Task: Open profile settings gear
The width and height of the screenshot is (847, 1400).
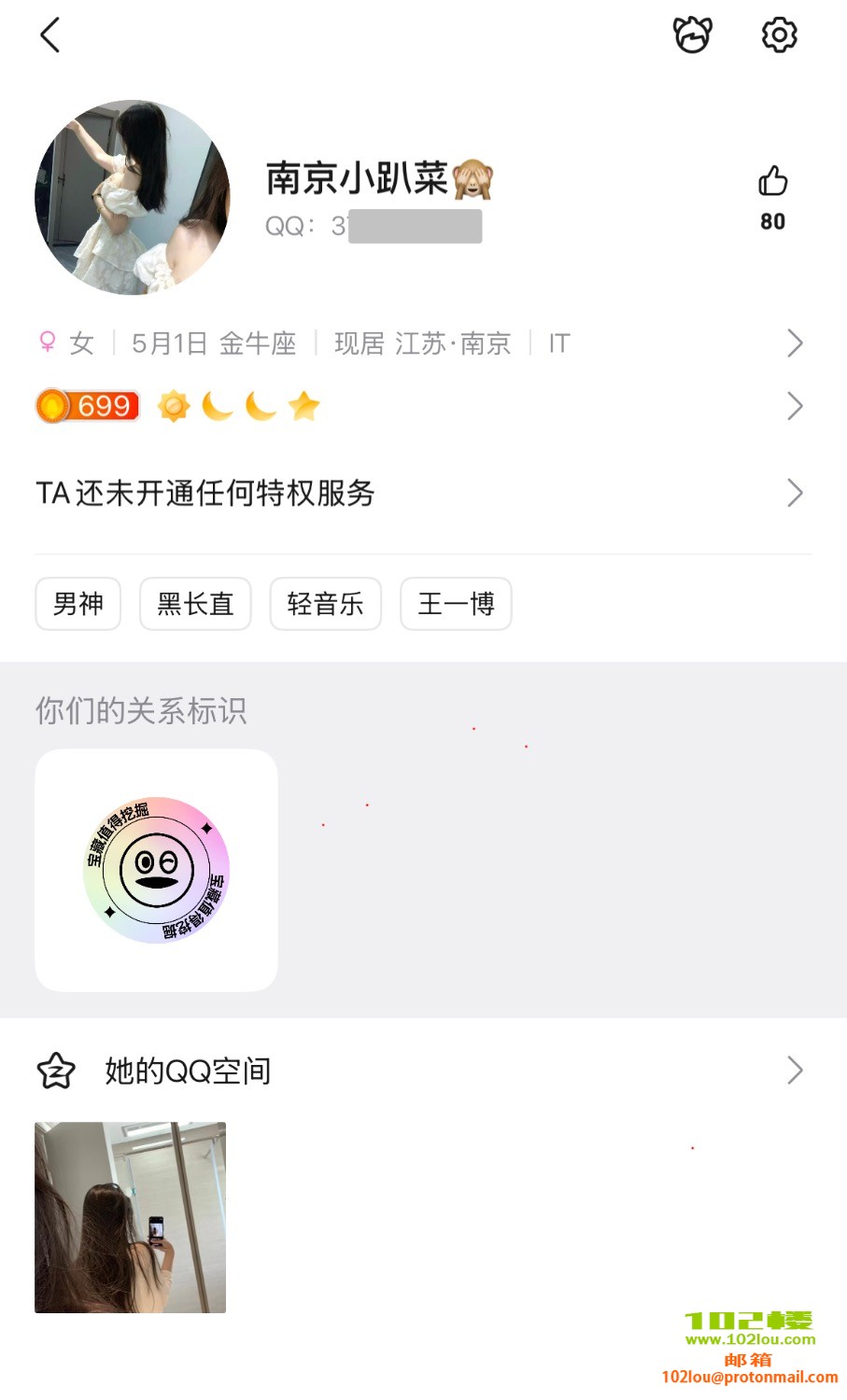Action: [x=779, y=35]
